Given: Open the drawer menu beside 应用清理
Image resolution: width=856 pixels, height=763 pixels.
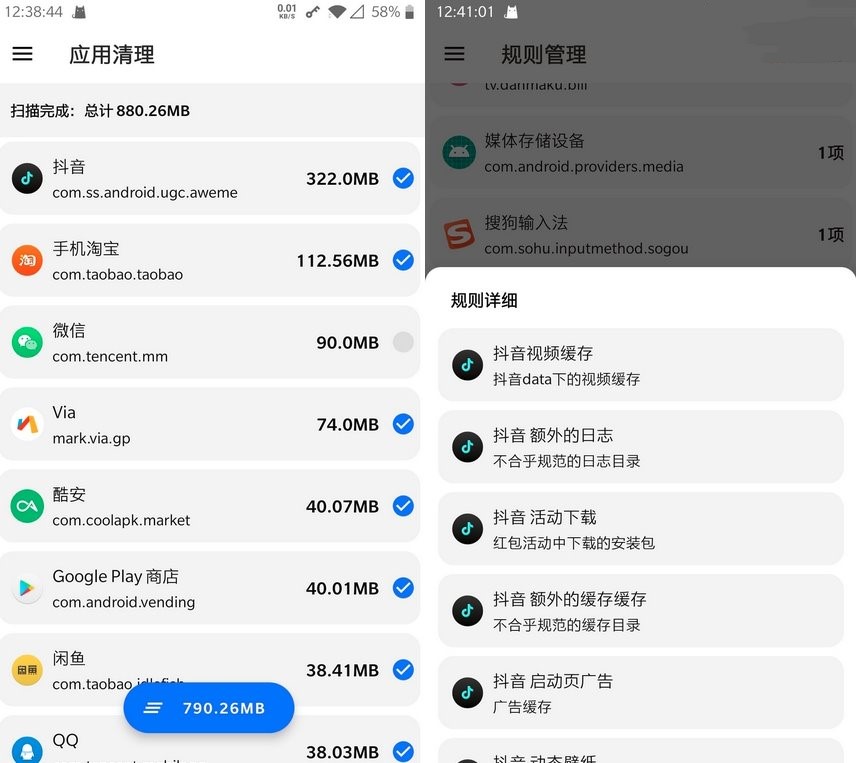Looking at the screenshot, I should (22, 53).
